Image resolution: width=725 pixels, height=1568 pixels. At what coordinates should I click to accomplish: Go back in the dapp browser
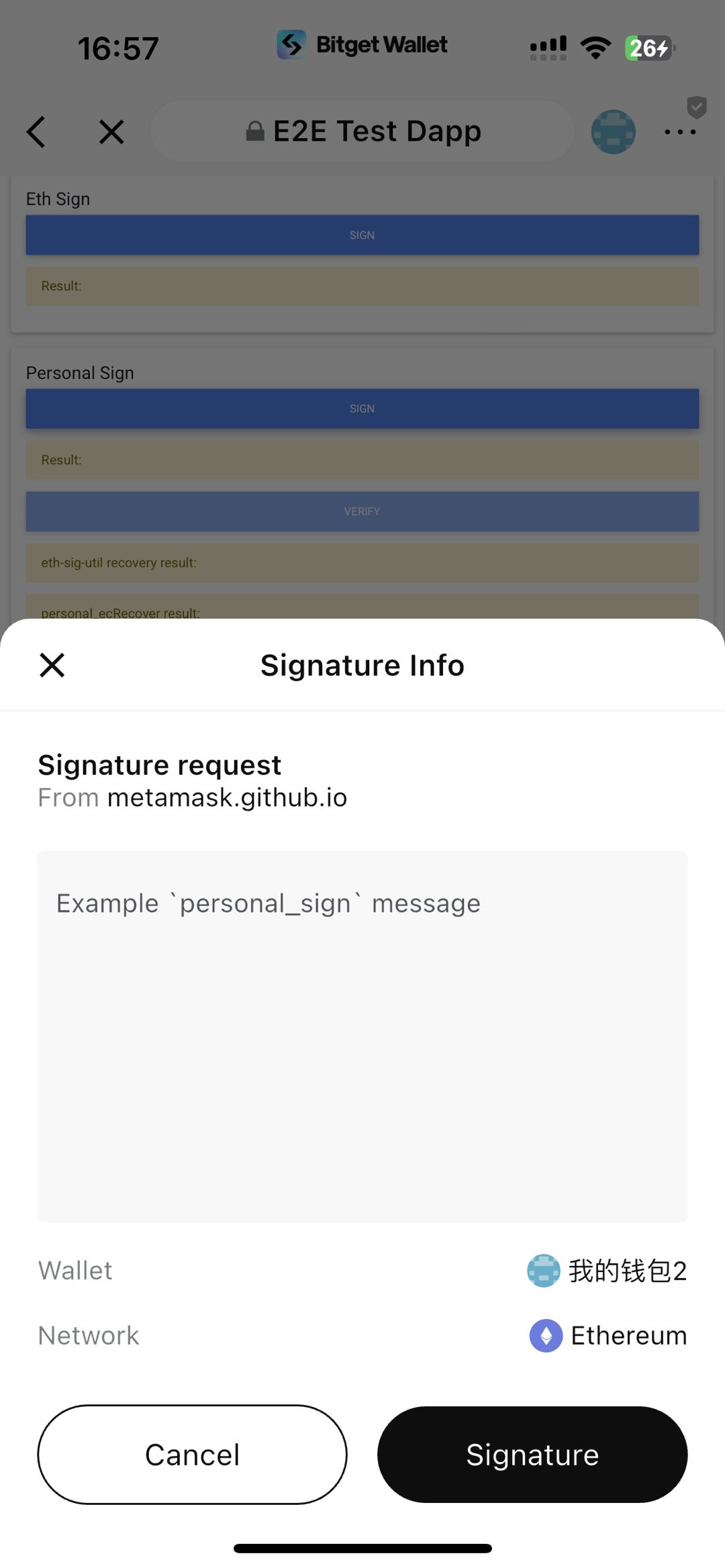(x=36, y=132)
